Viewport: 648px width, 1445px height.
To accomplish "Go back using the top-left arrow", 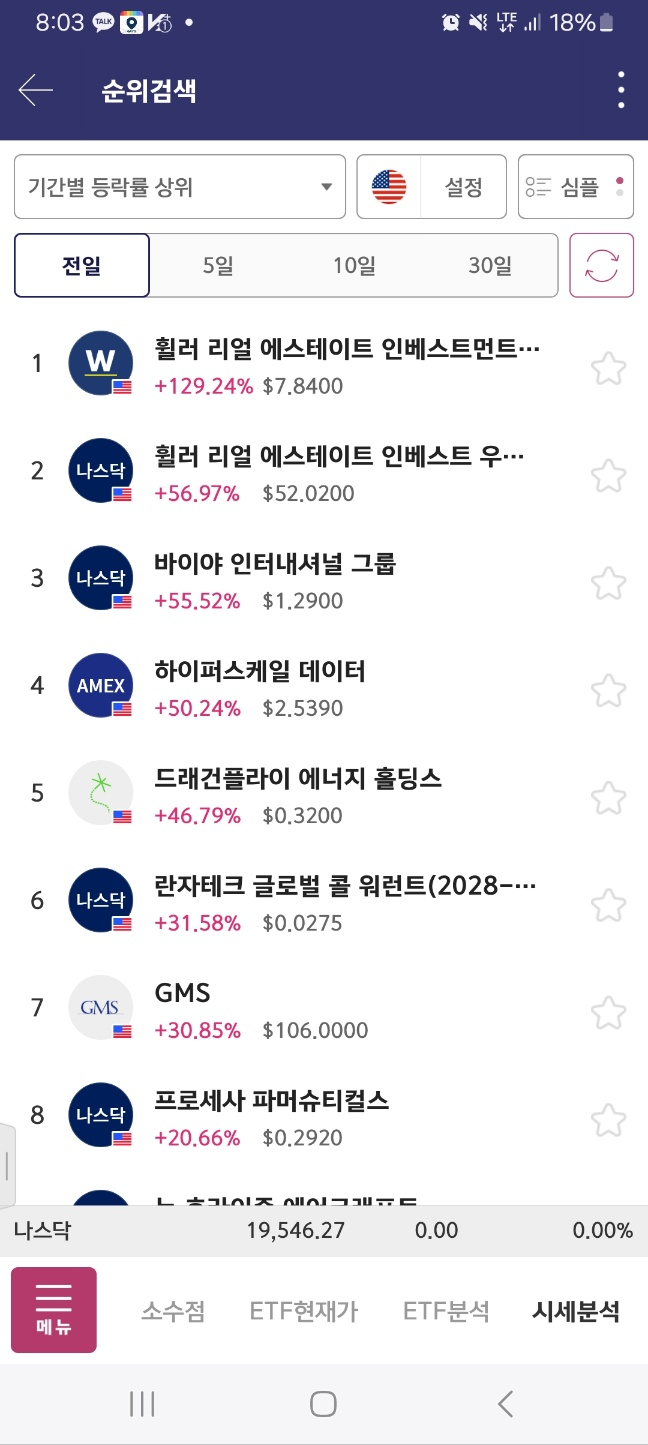I will click(x=36, y=91).
